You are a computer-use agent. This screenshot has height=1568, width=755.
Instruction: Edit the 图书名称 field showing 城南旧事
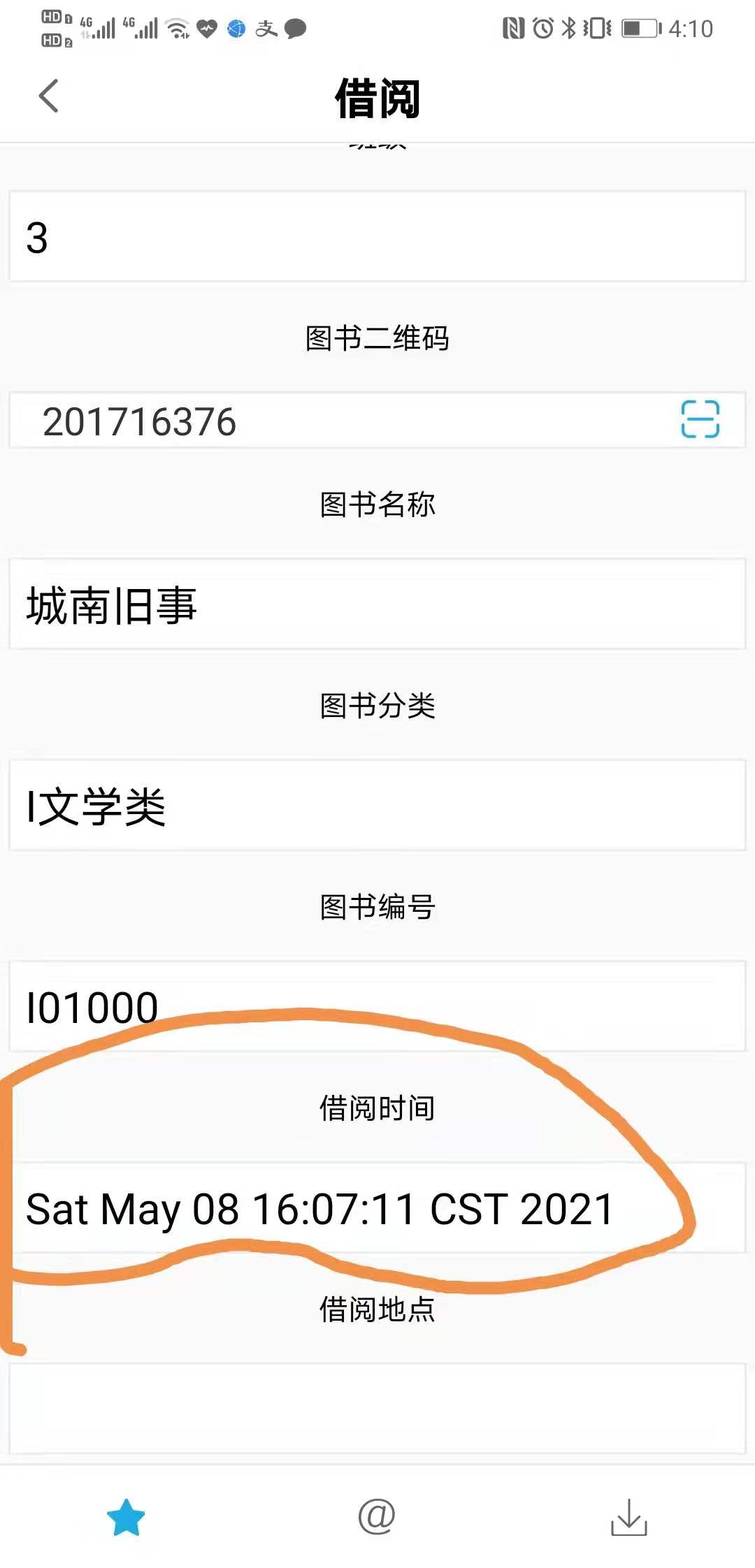pos(377,604)
